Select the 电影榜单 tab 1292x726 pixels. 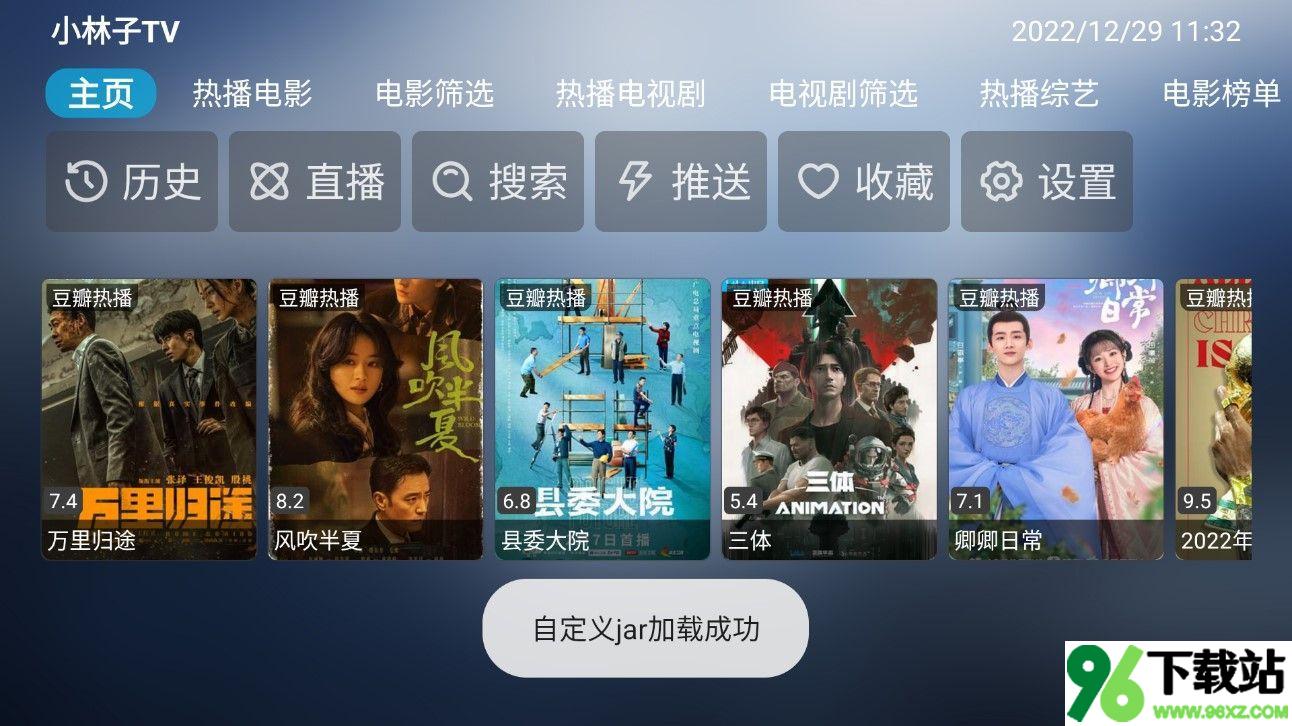click(1221, 94)
